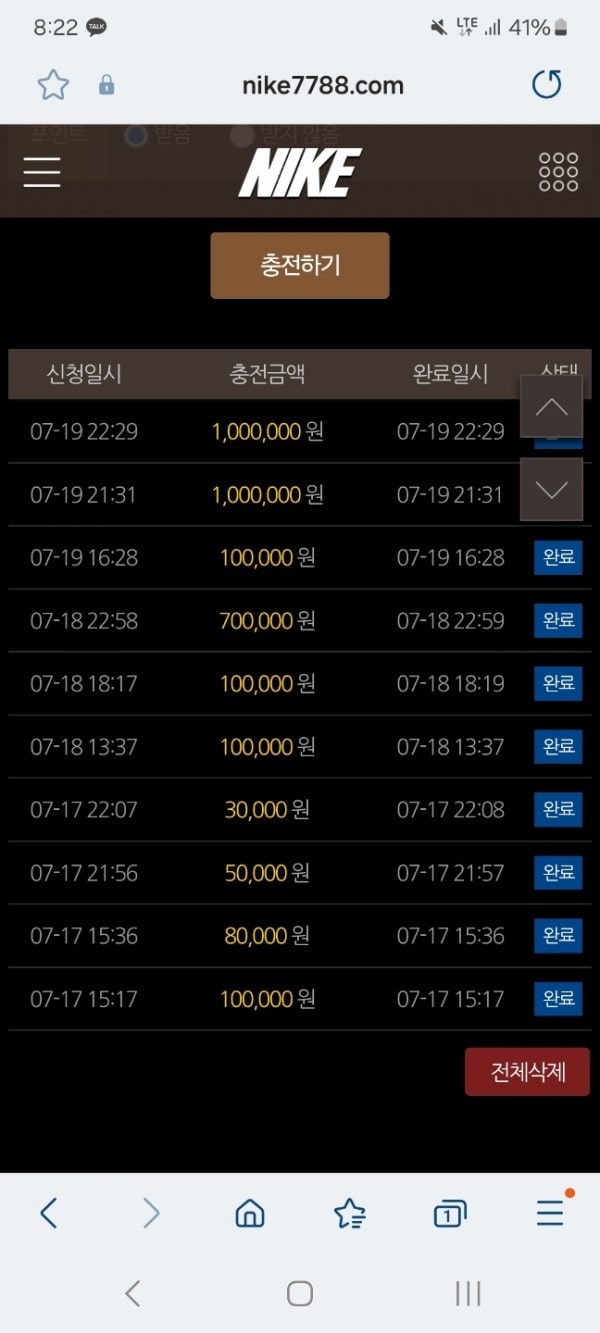The image size is (600, 1333).
Task: Tap 전체삭제 to delete all records
Action: [527, 1072]
